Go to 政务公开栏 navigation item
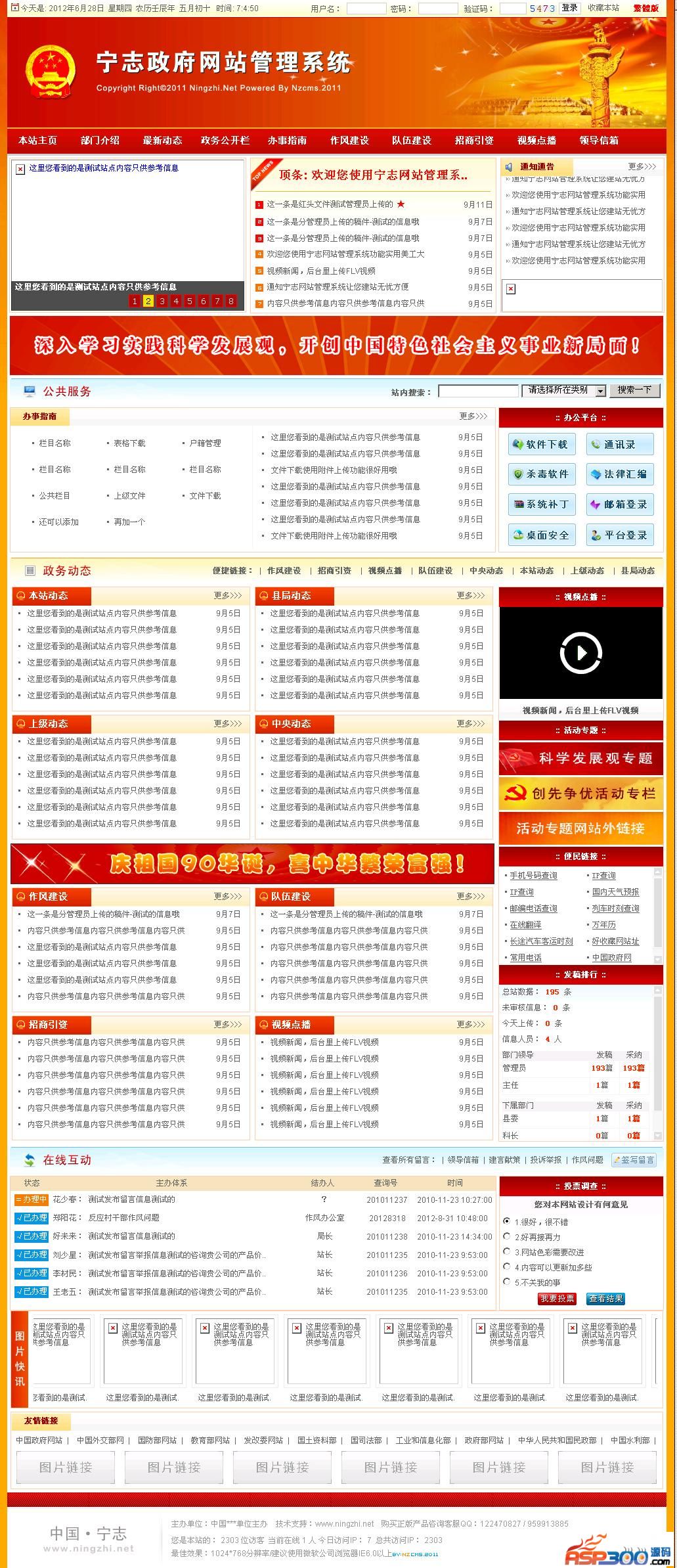677x1568 pixels. tap(225, 140)
